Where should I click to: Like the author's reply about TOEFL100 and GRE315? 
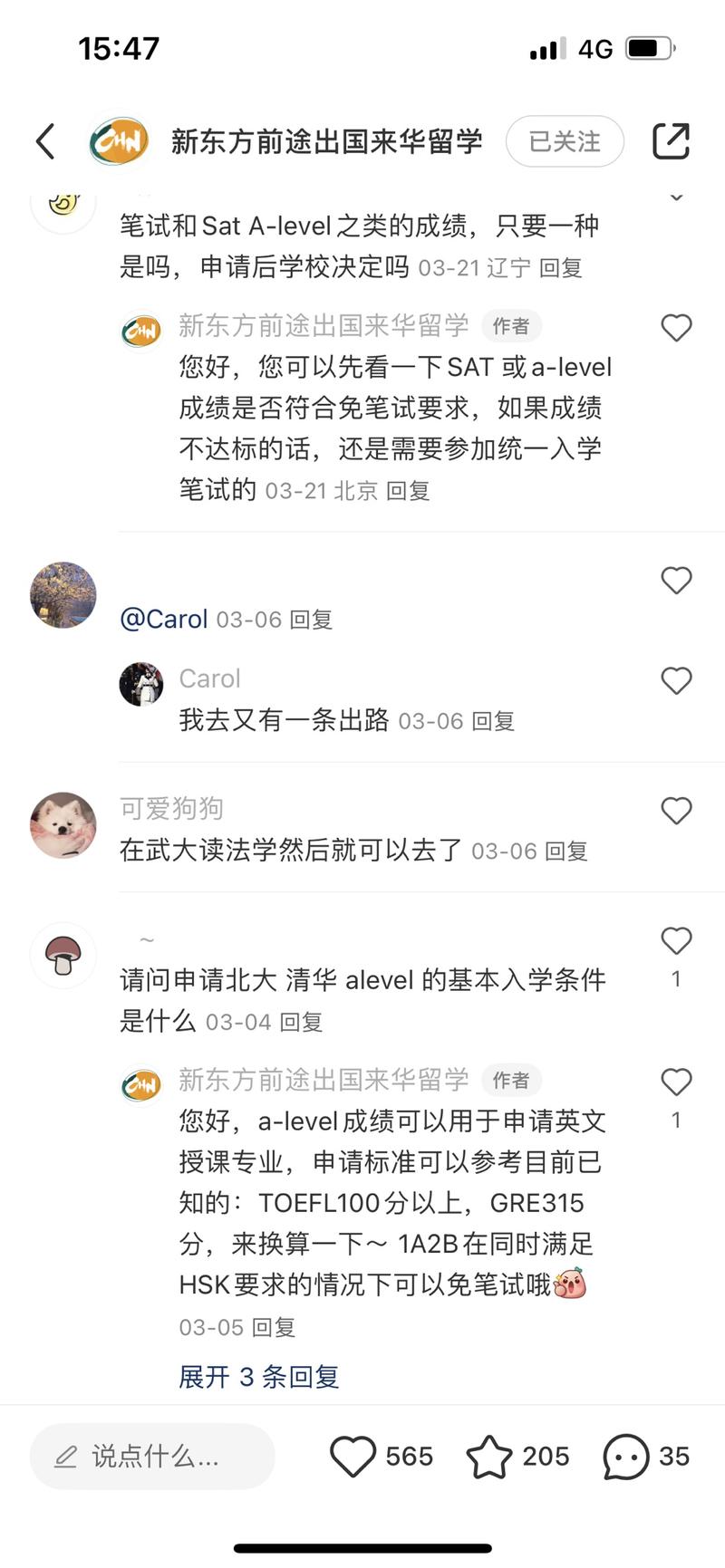pos(676,1082)
